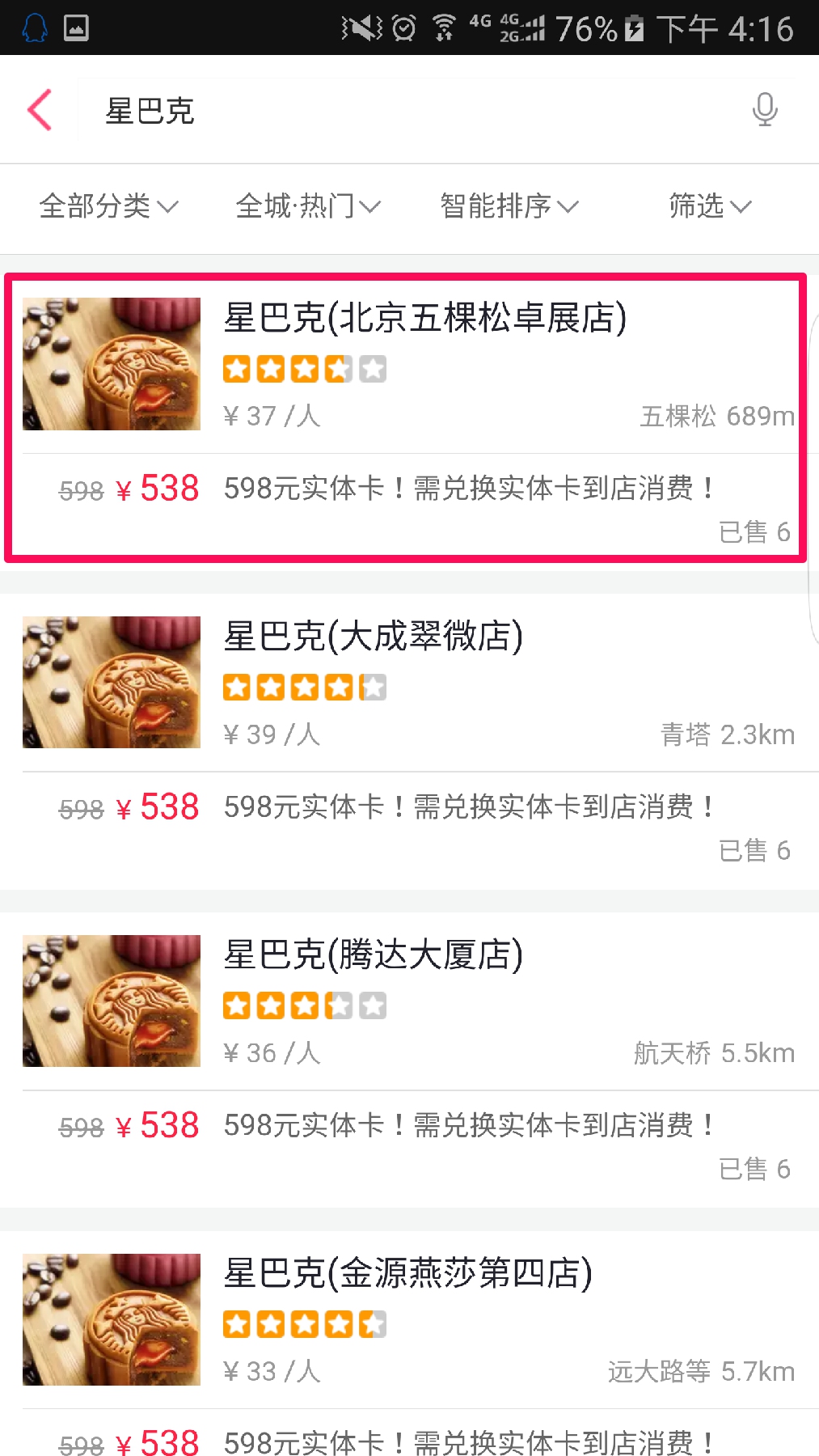This screenshot has width=819, height=1456.
Task: Open 星巴克(腾达大厦店) store listing
Action: coord(373,955)
